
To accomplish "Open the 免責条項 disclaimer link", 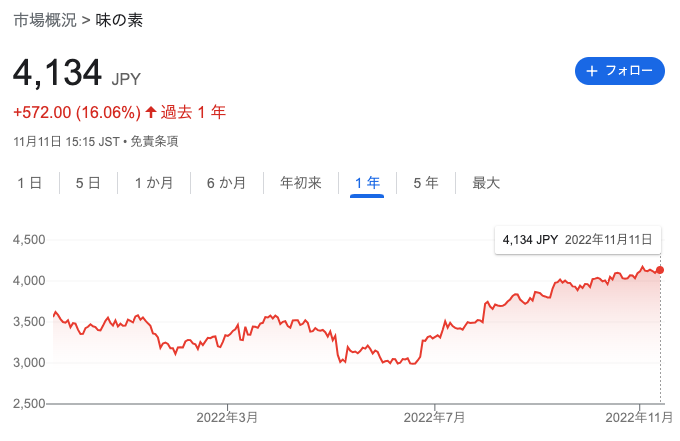I will (154, 142).
